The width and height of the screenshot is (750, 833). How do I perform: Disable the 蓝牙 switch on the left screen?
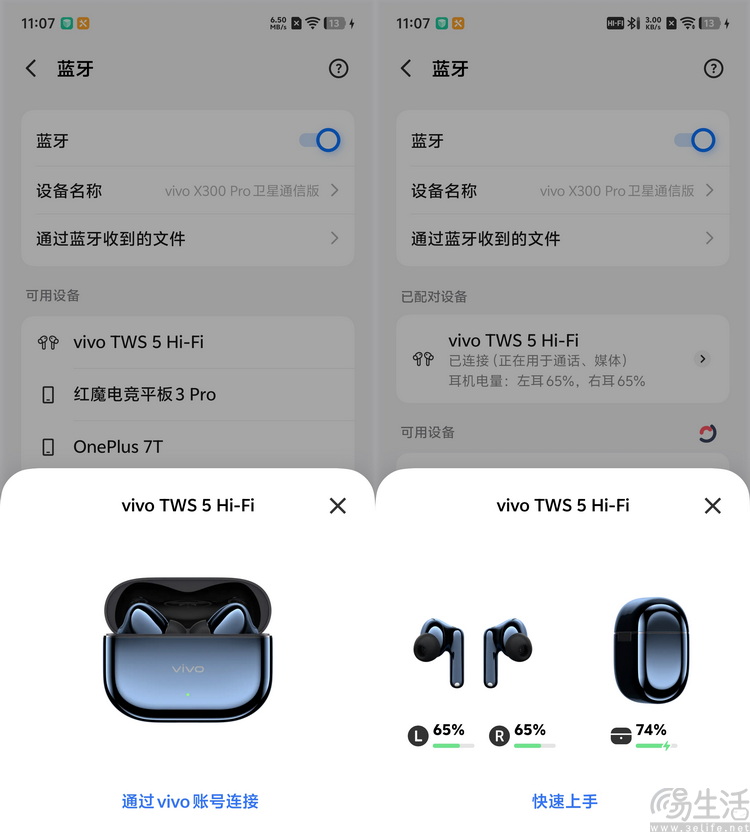tap(320, 141)
